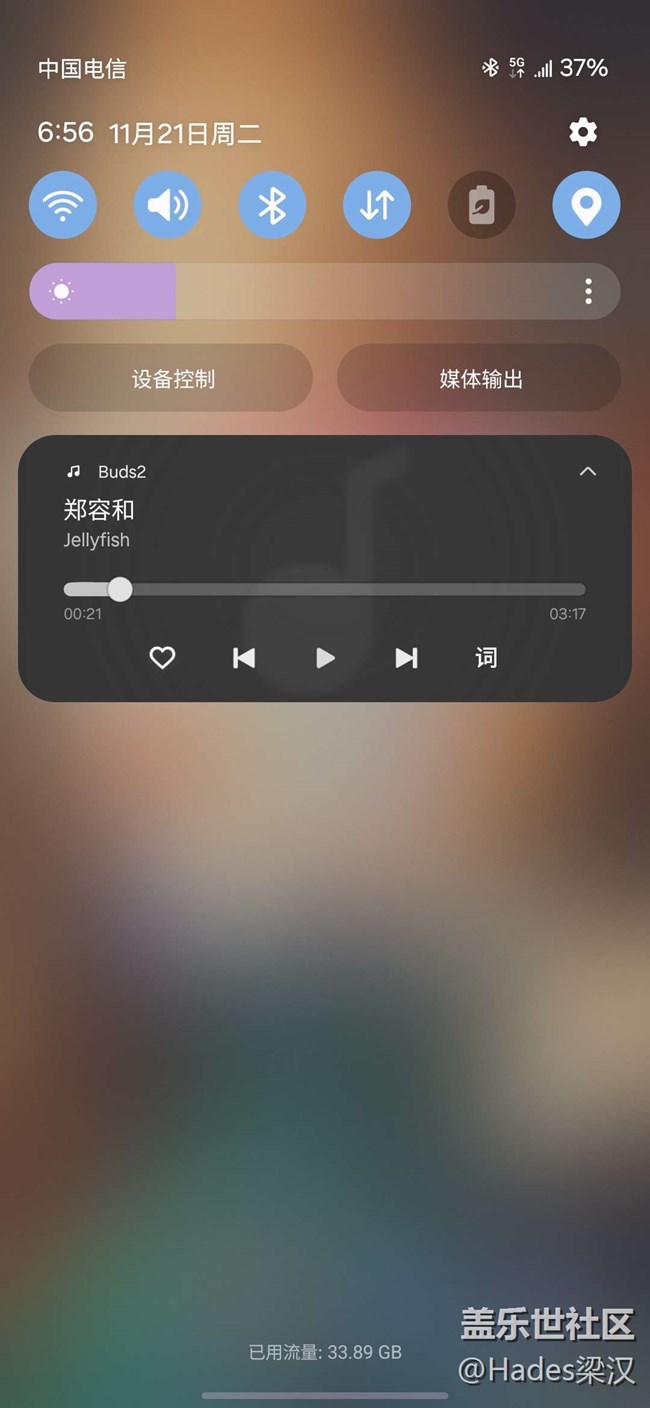
Task: Turn off Bluetooth quick setting
Action: pos(272,205)
